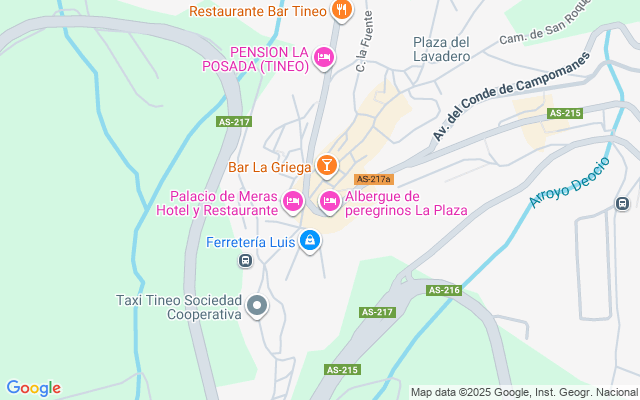The height and width of the screenshot is (400, 640).
Task: Open the Restaurante Bar Tineo map marker
Action: coord(342,10)
